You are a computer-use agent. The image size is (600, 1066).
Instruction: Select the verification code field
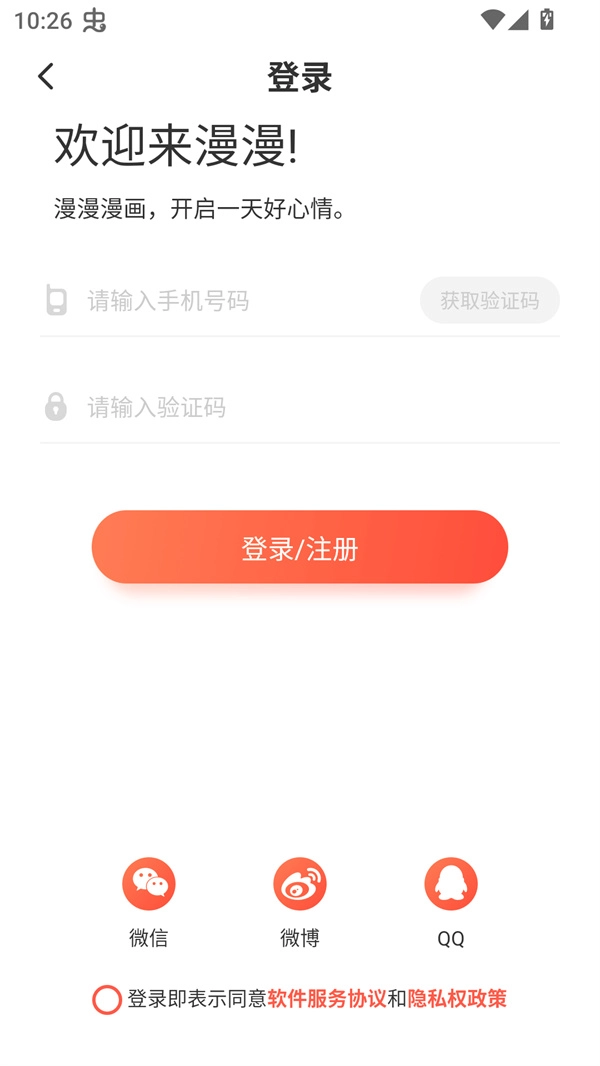click(x=300, y=407)
